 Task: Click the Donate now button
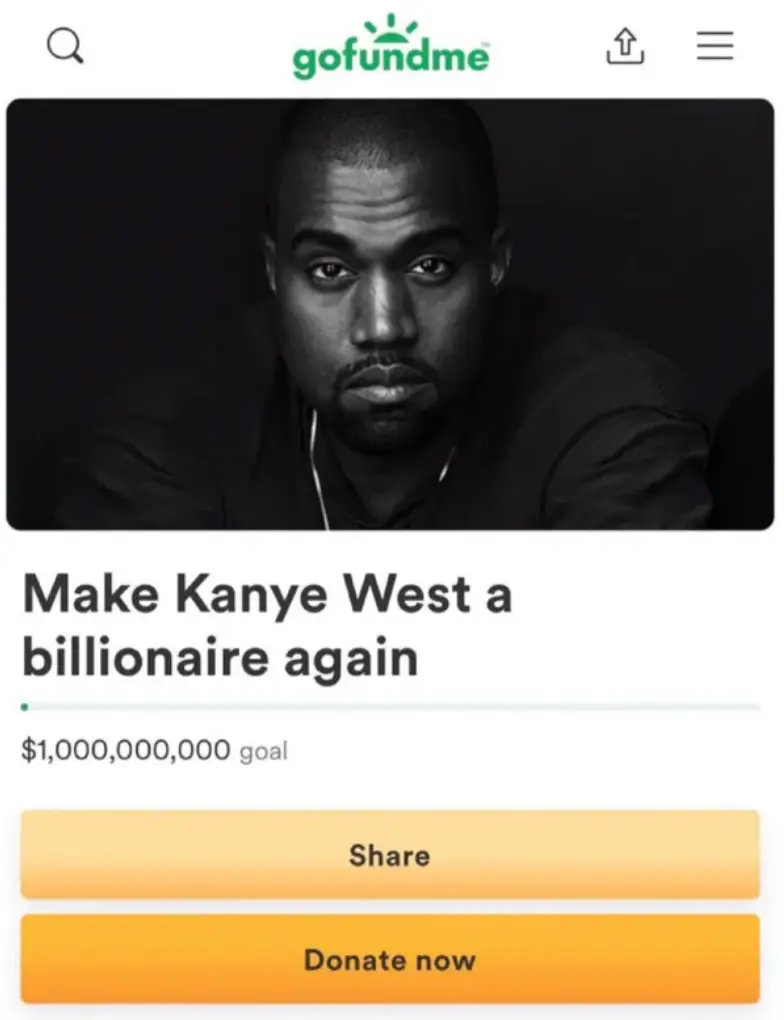point(390,960)
